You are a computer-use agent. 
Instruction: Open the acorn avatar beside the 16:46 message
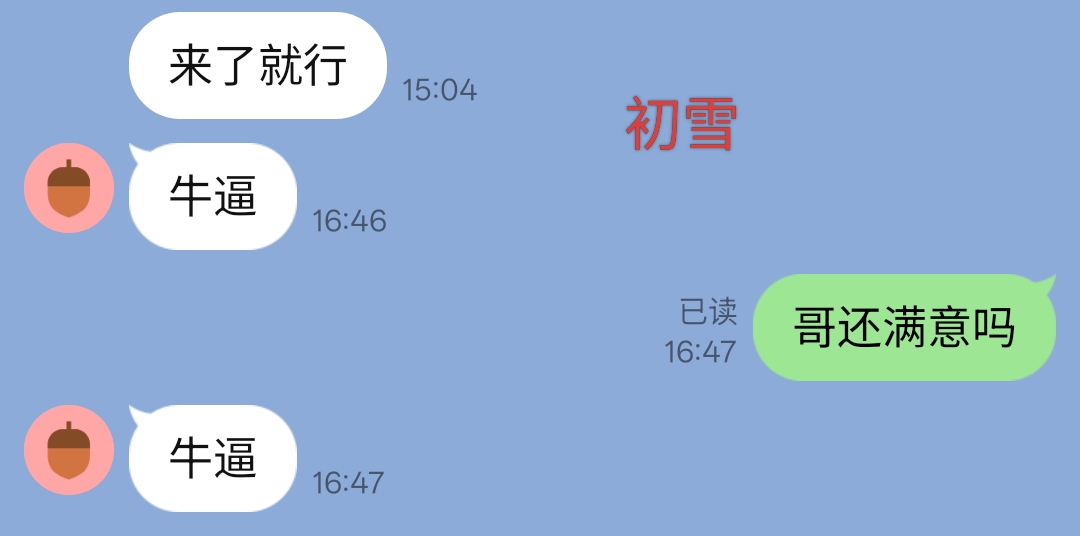[69, 188]
